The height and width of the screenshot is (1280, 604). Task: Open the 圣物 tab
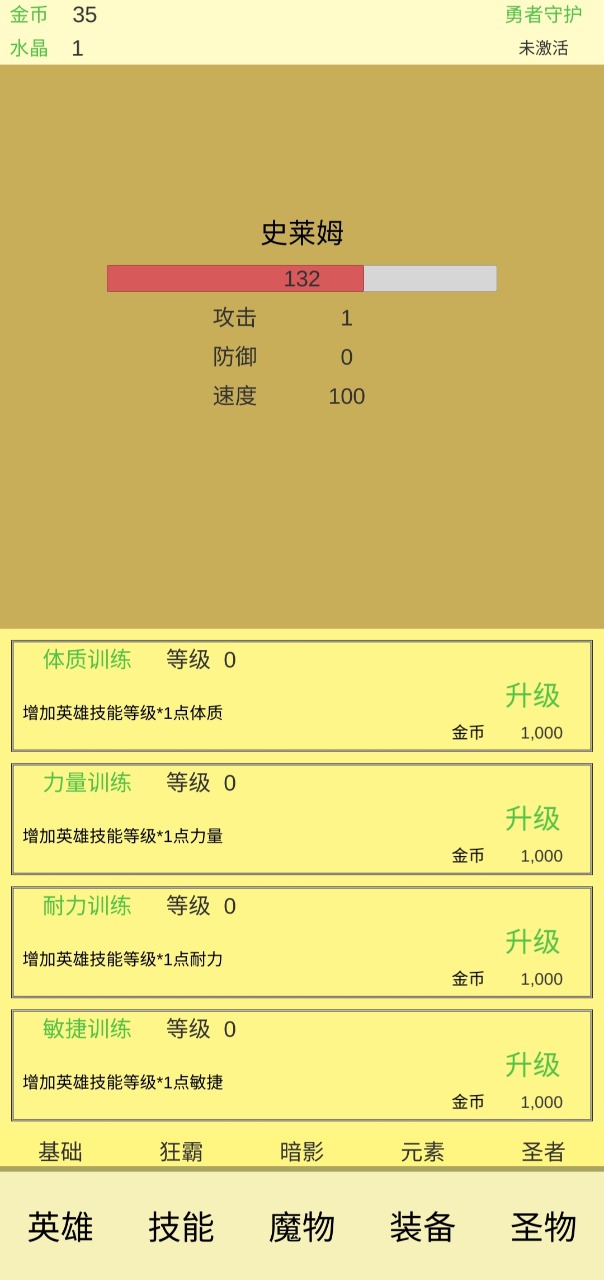pos(543,1227)
